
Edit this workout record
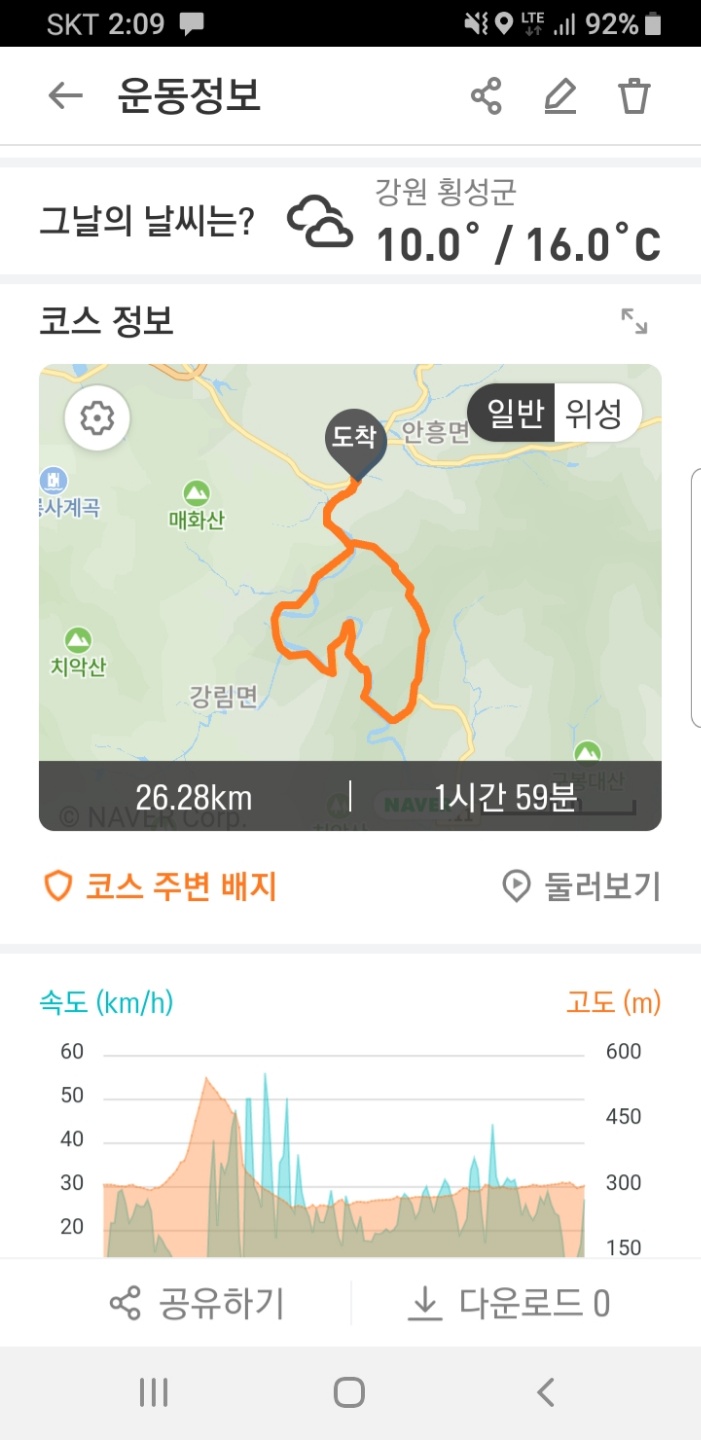tap(560, 97)
